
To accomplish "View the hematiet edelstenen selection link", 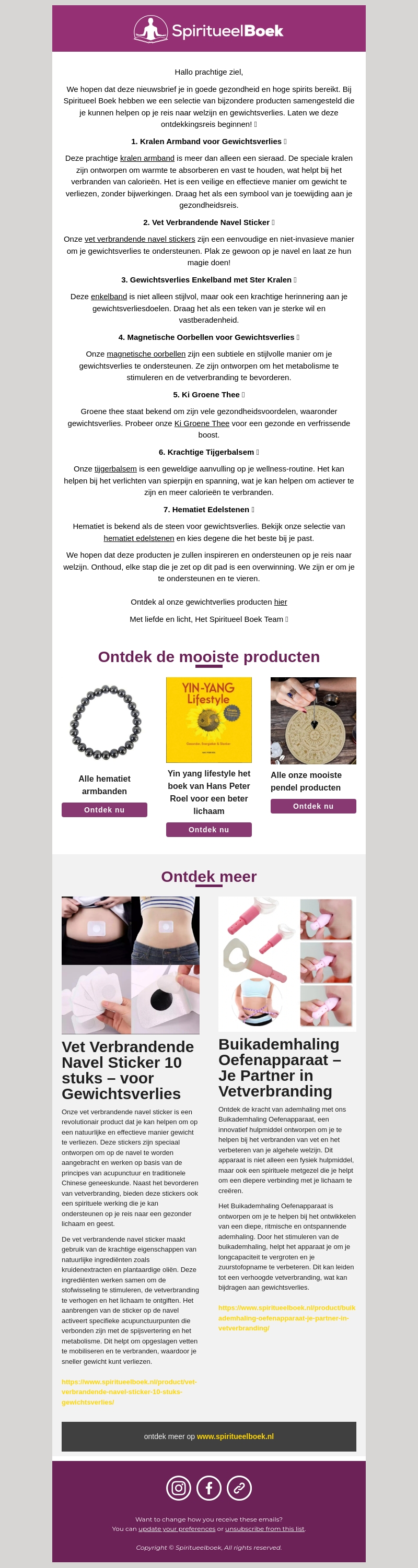I will (x=138, y=538).
